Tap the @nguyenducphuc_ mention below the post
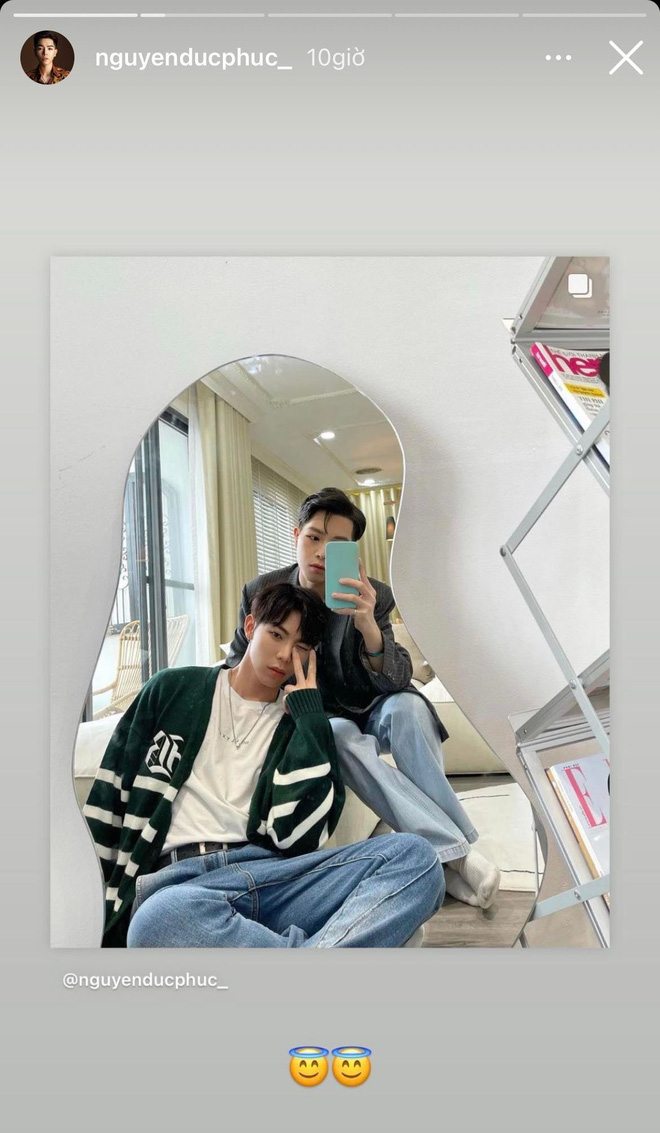The image size is (660, 1133). click(x=145, y=980)
